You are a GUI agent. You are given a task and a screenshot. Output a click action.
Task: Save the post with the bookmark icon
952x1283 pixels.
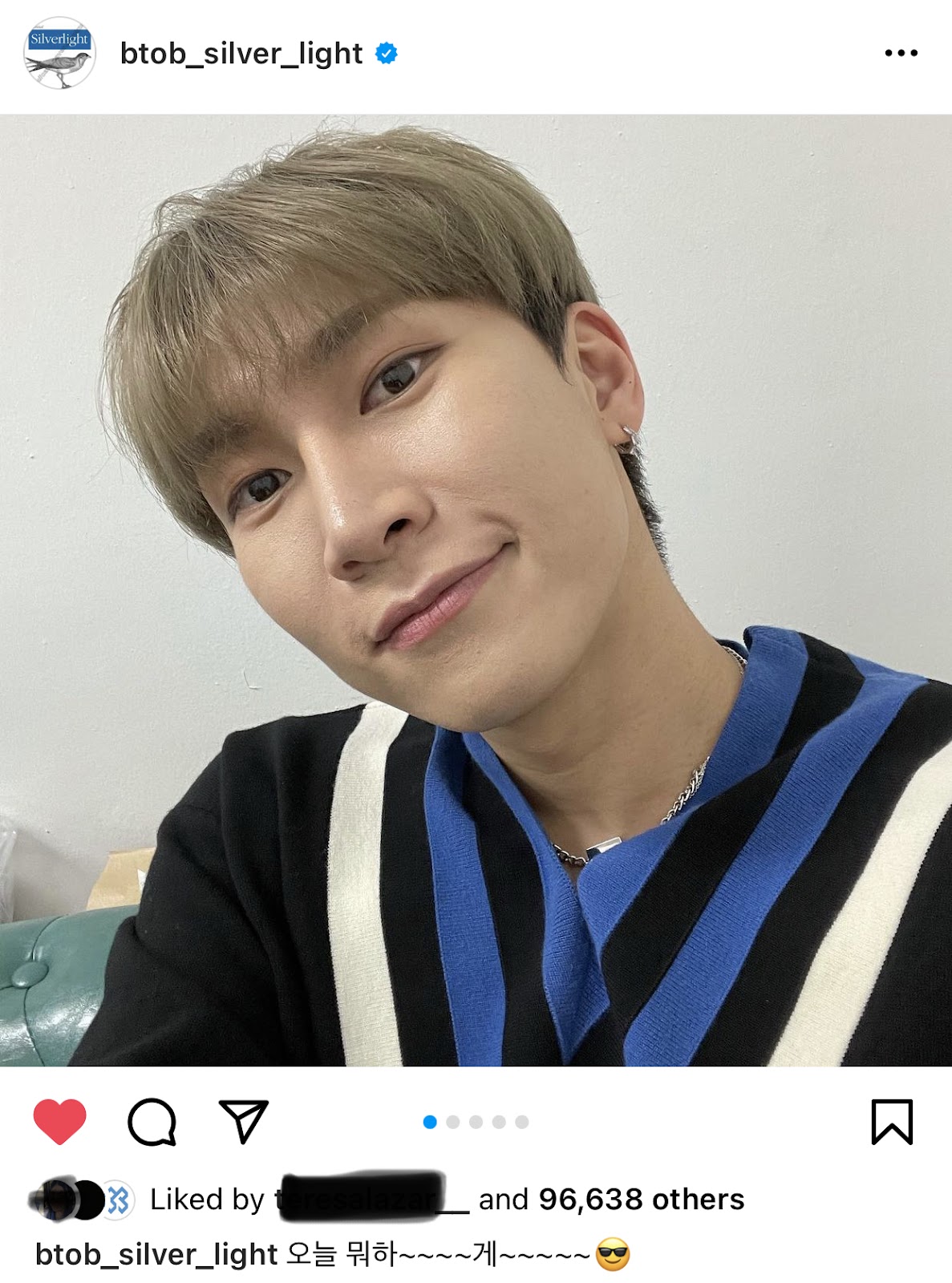pos(892,1121)
